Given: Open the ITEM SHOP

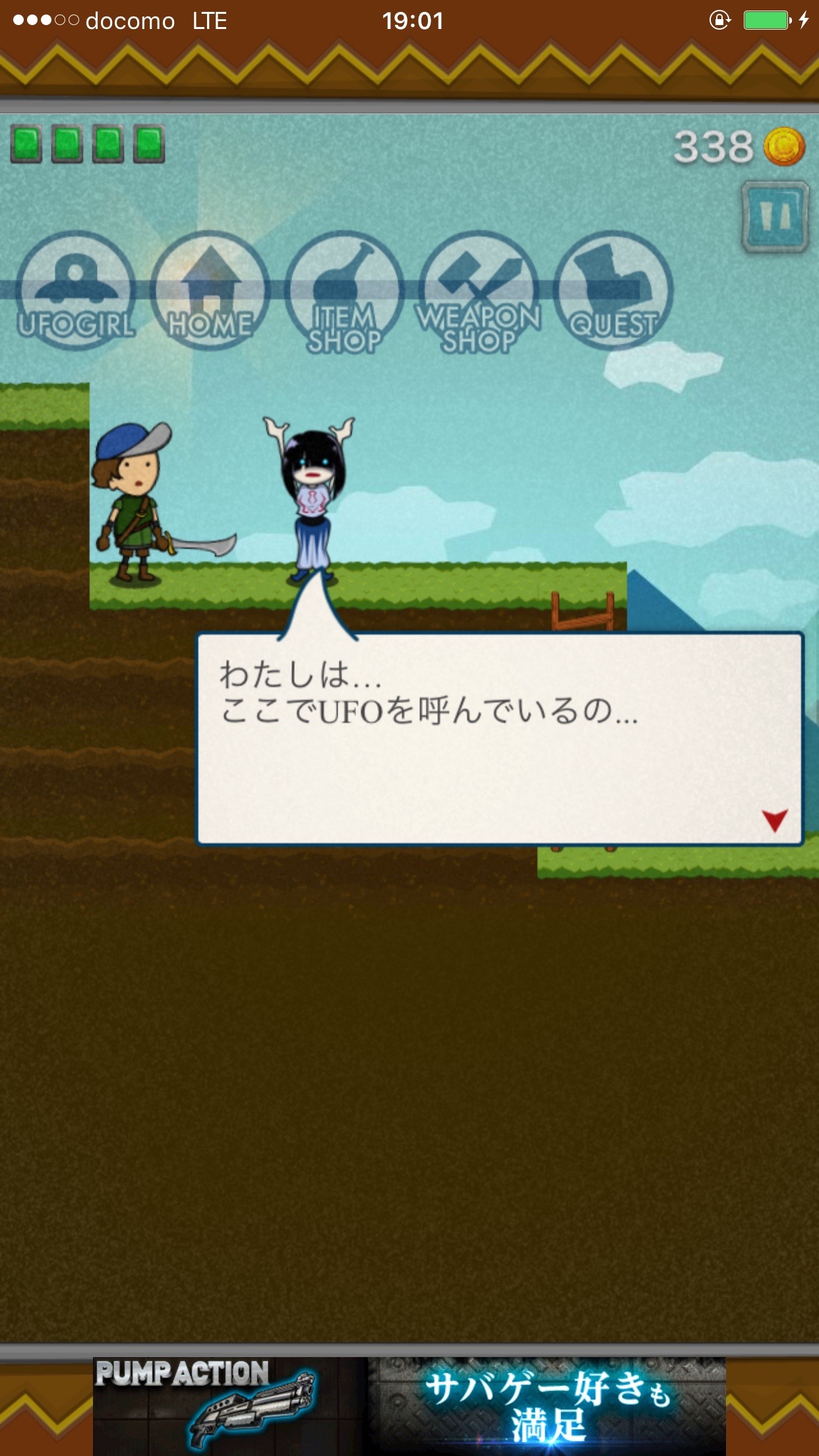Looking at the screenshot, I should click(x=344, y=290).
